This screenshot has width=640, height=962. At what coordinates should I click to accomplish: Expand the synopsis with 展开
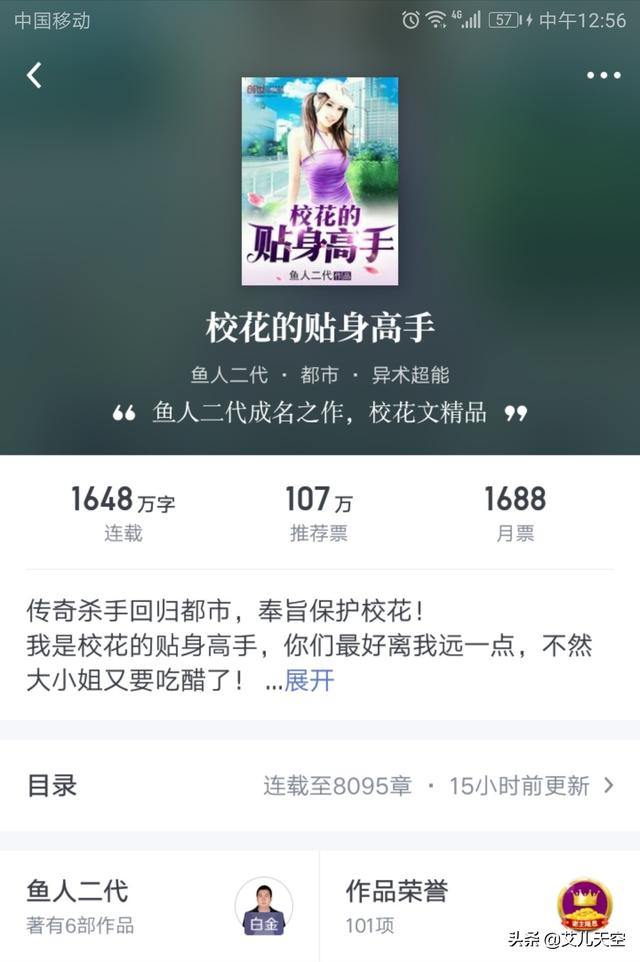(x=309, y=681)
